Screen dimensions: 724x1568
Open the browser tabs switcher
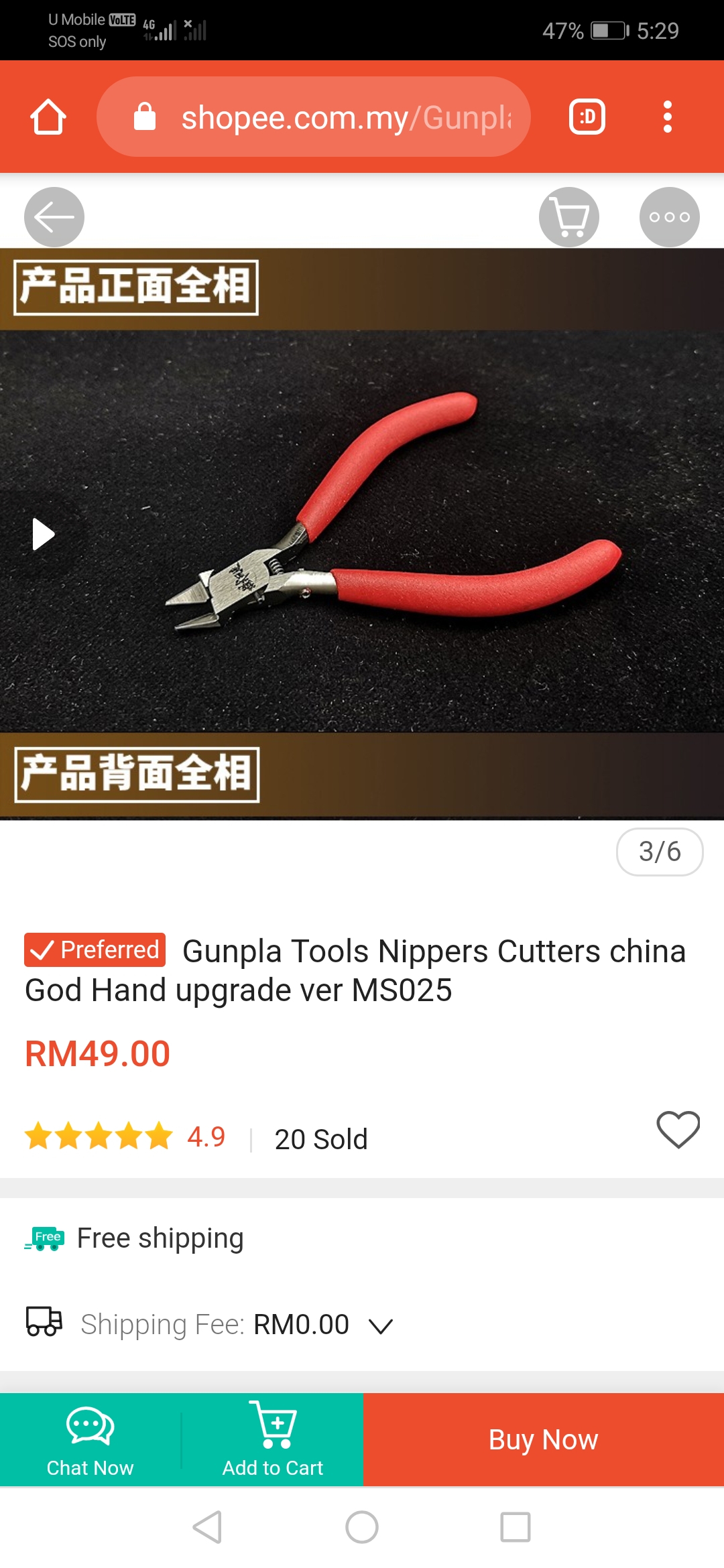tap(587, 117)
